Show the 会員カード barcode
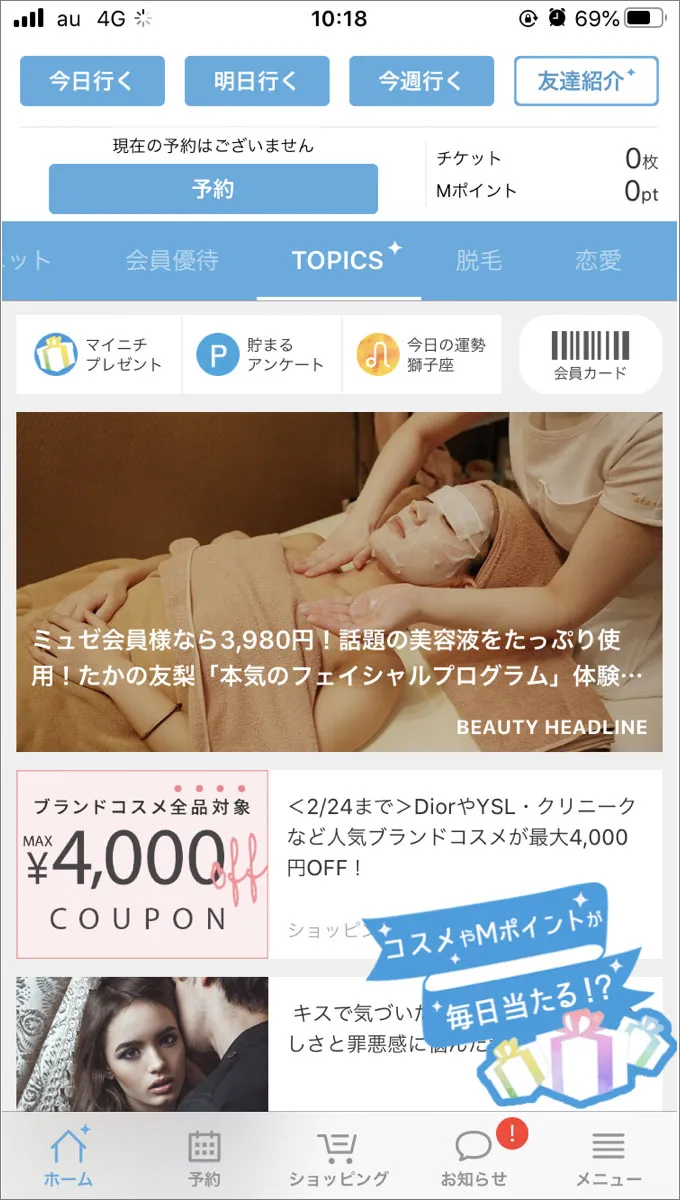Image resolution: width=680 pixels, height=1200 pixels. (x=590, y=355)
